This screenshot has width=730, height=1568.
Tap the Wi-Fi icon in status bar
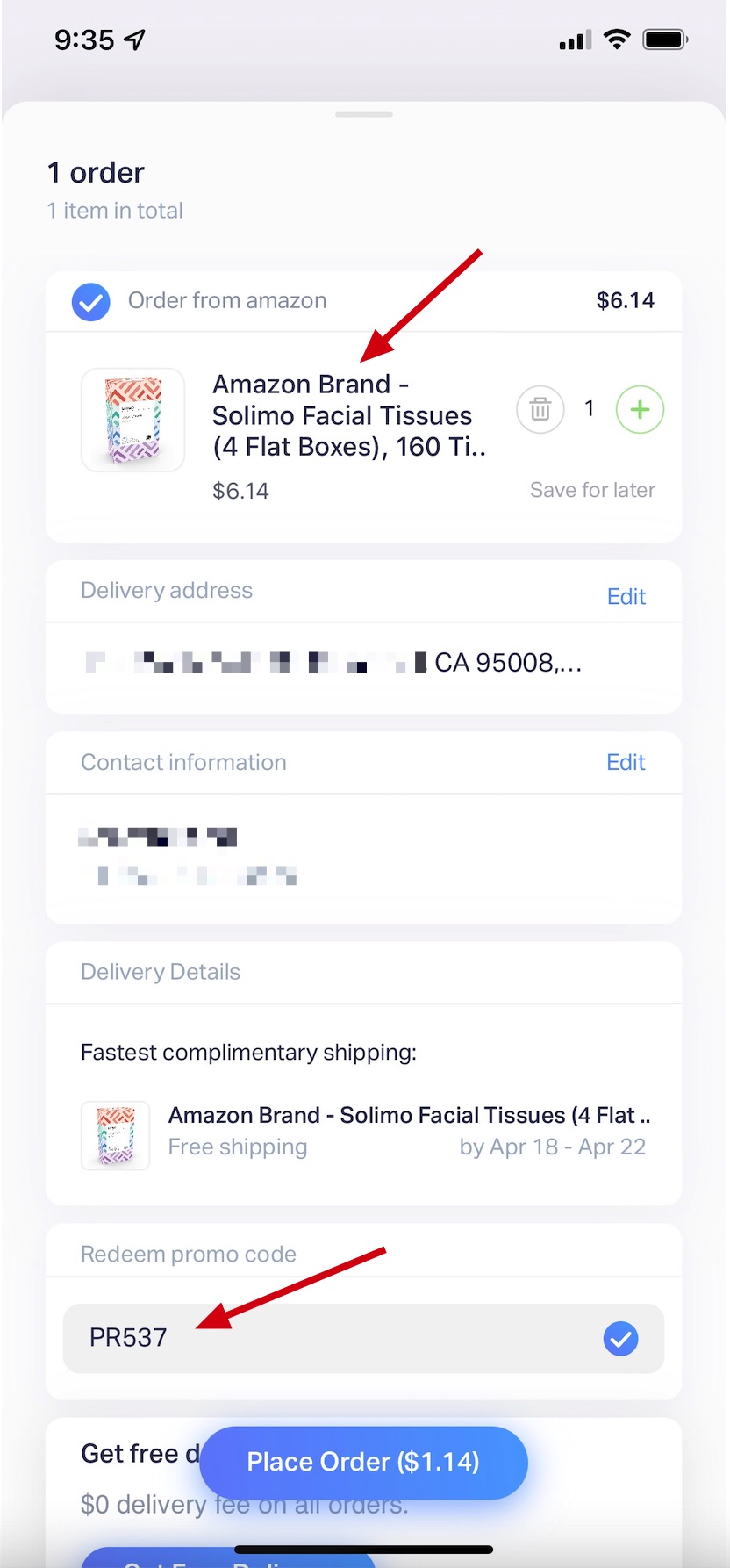pyautogui.click(x=616, y=39)
